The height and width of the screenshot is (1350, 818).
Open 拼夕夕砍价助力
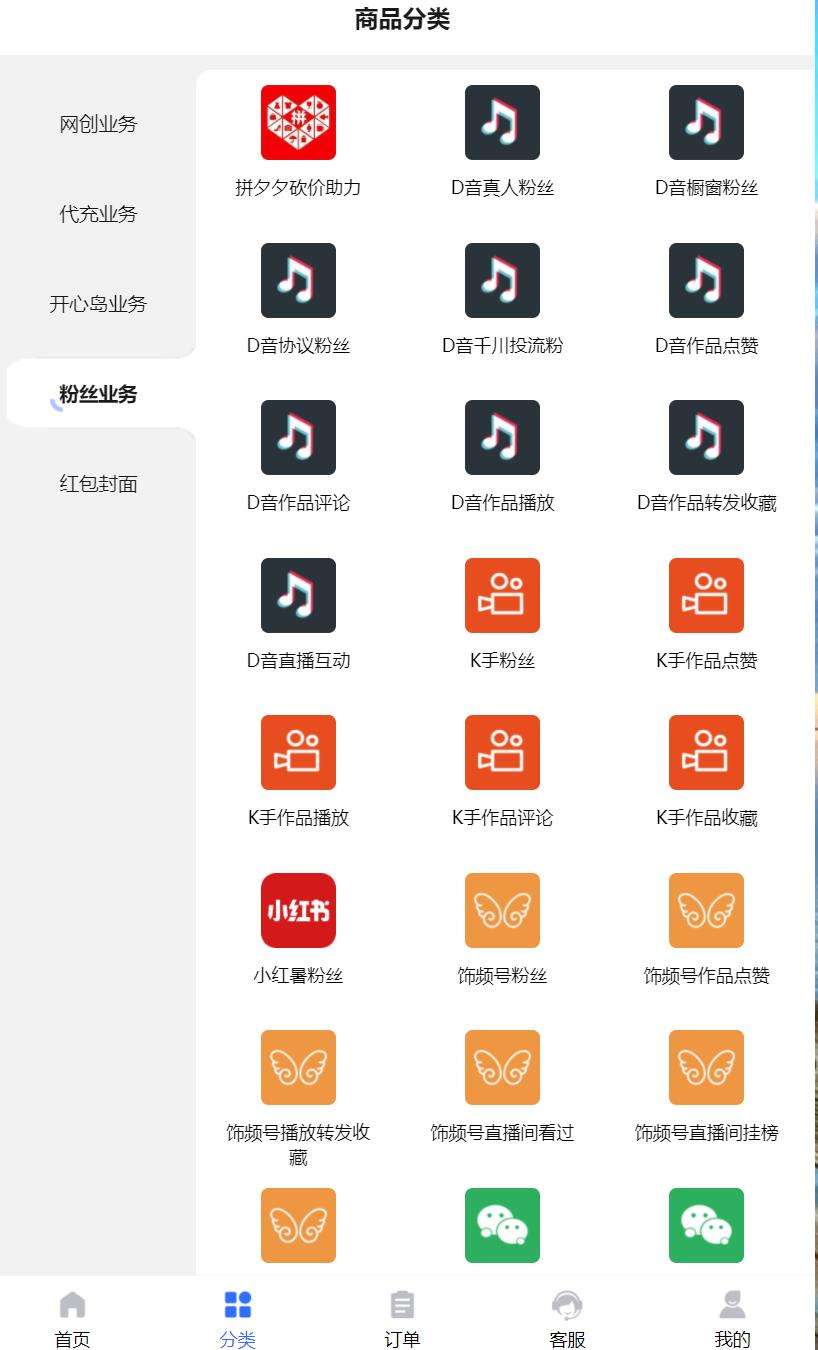coord(298,141)
